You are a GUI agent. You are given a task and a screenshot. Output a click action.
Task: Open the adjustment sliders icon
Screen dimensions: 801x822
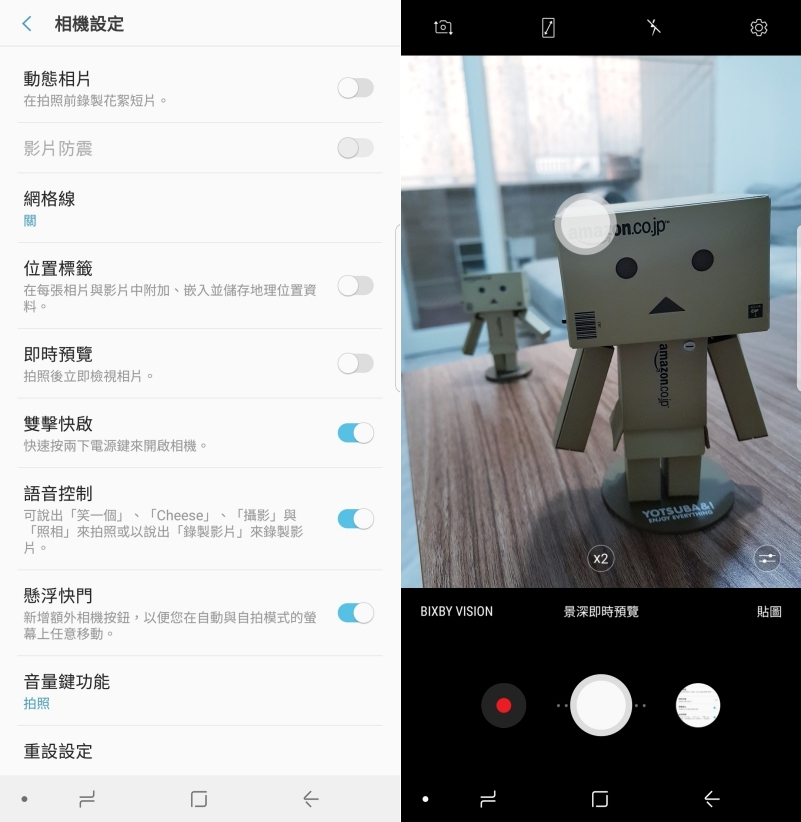pos(767,558)
